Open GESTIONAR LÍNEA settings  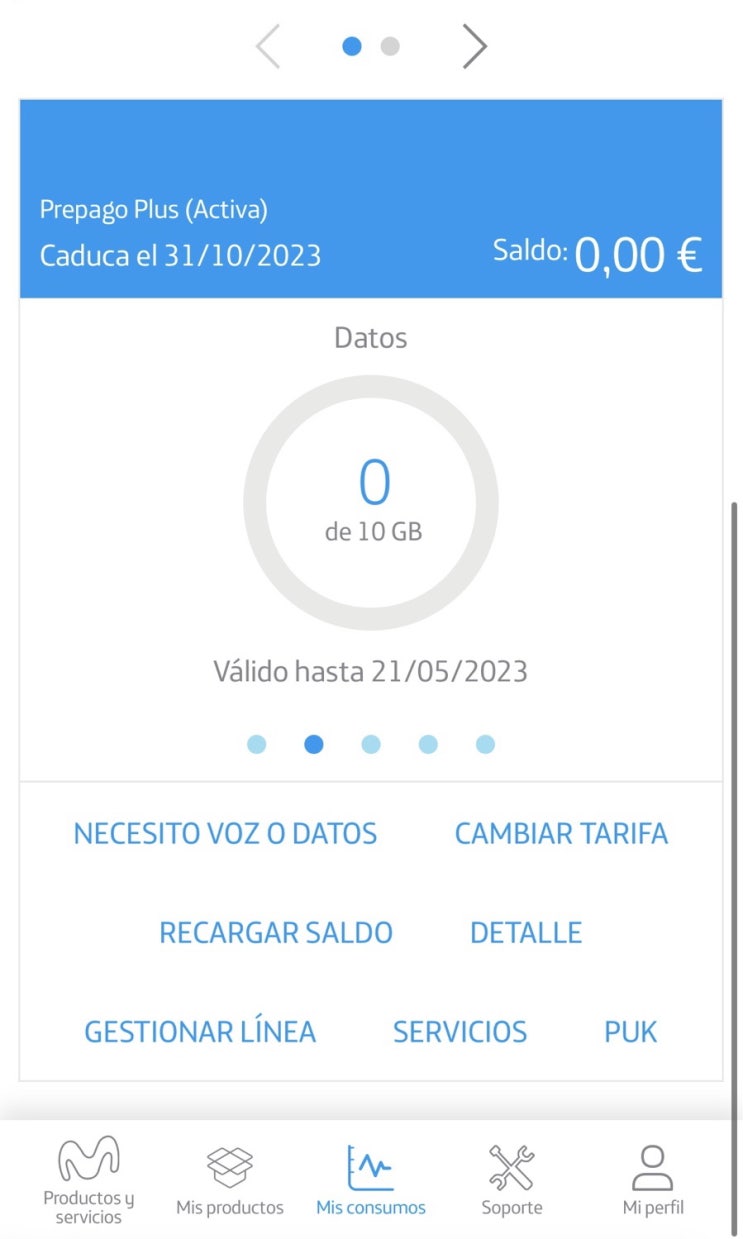(200, 1031)
